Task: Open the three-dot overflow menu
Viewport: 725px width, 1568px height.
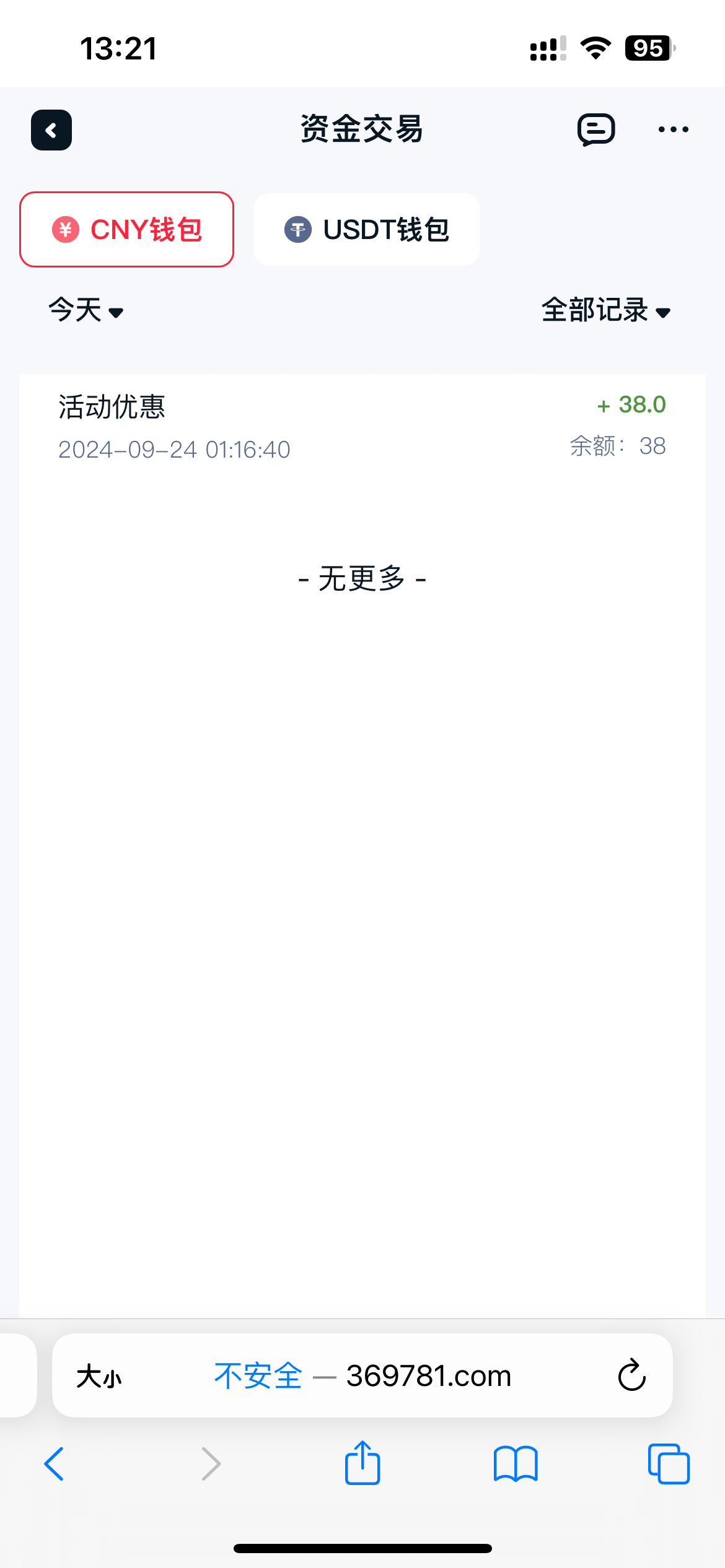Action: pos(673,129)
